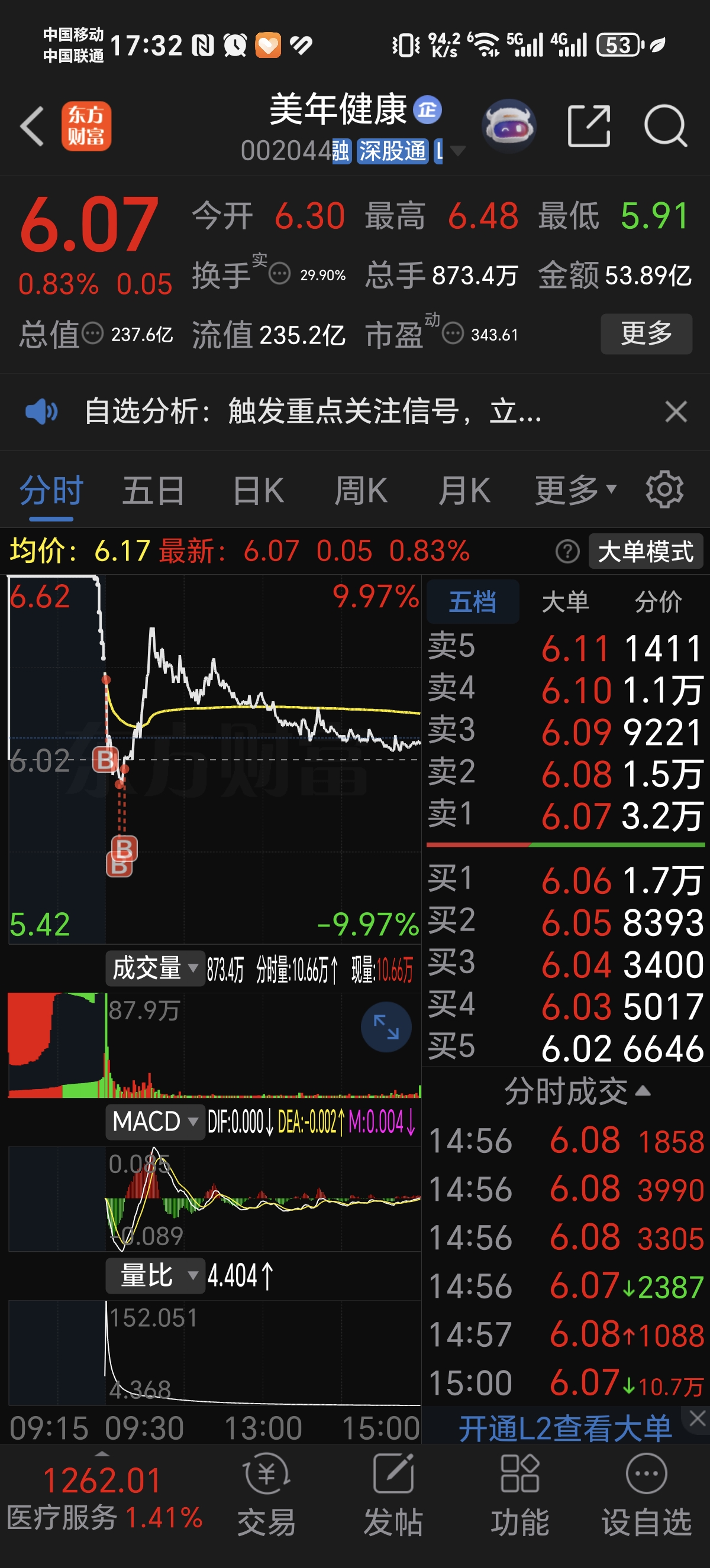
Task: Expand the chart to full screen
Action: [386, 1028]
